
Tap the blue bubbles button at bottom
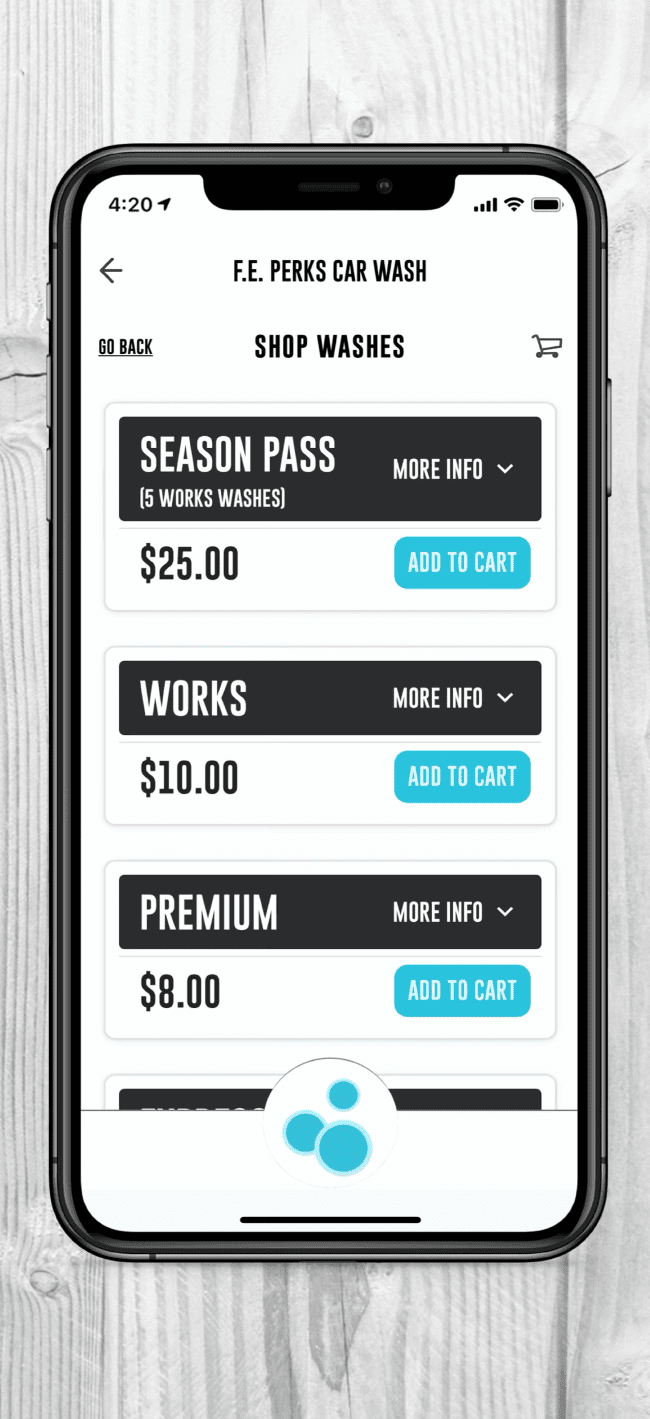coord(330,1128)
